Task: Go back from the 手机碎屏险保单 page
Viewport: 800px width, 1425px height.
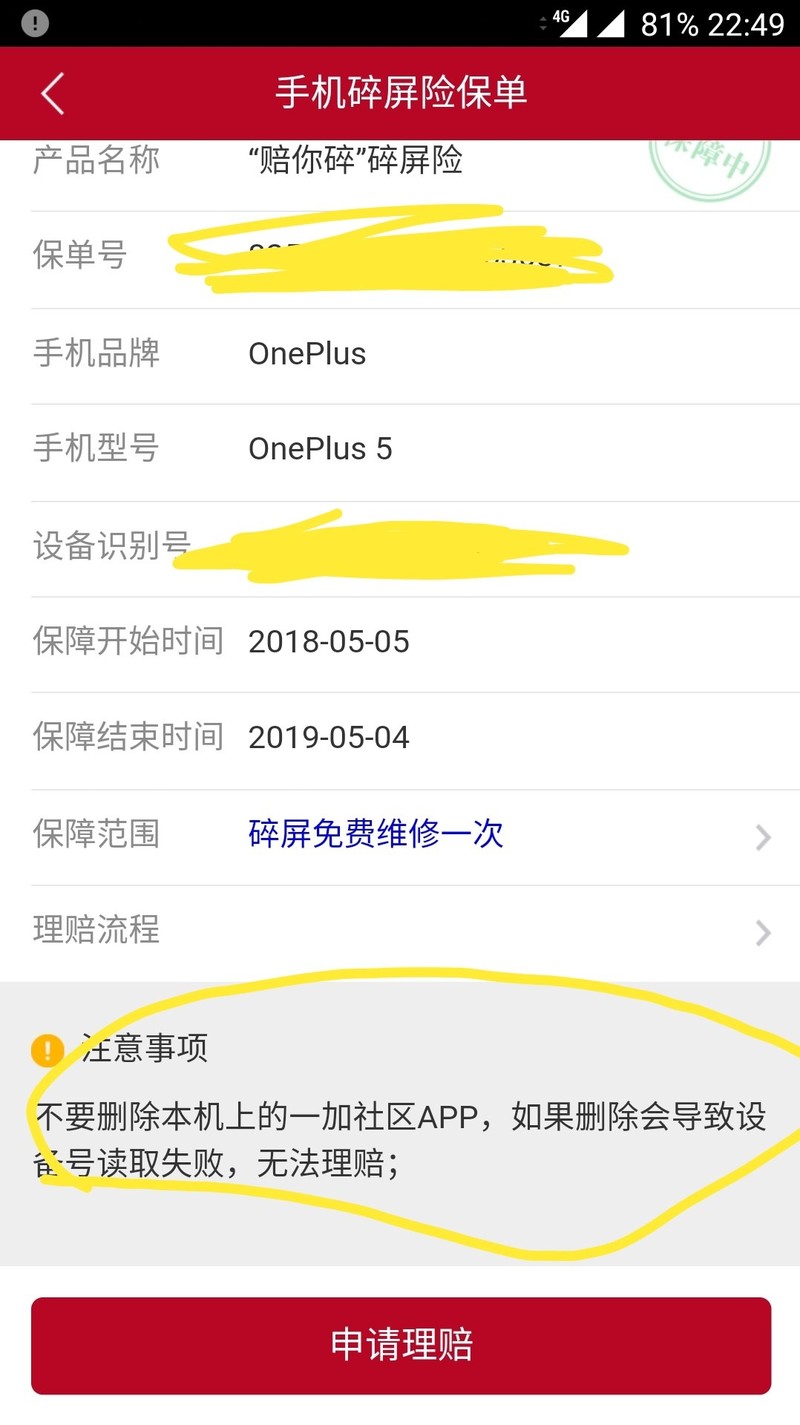Action: pyautogui.click(x=53, y=93)
